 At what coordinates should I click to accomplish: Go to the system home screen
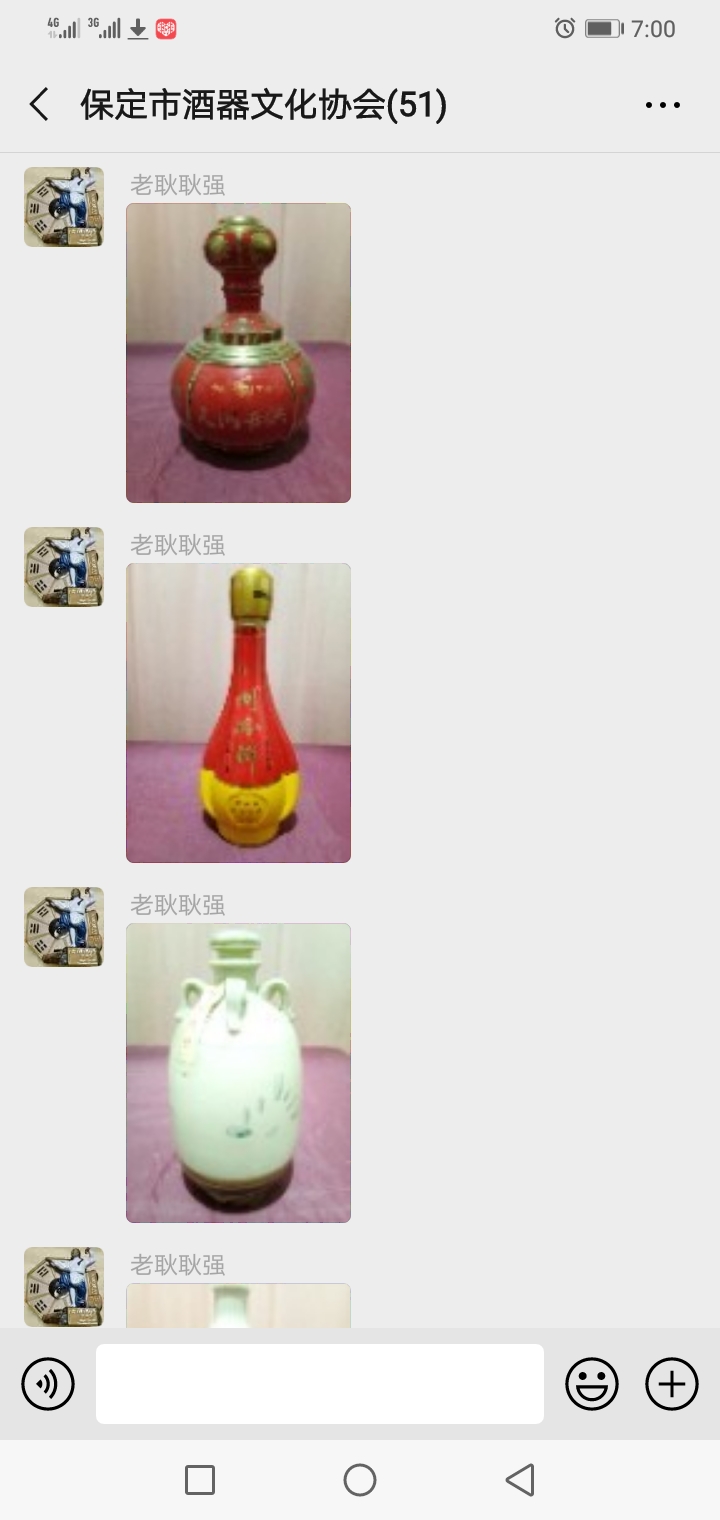point(360,1480)
